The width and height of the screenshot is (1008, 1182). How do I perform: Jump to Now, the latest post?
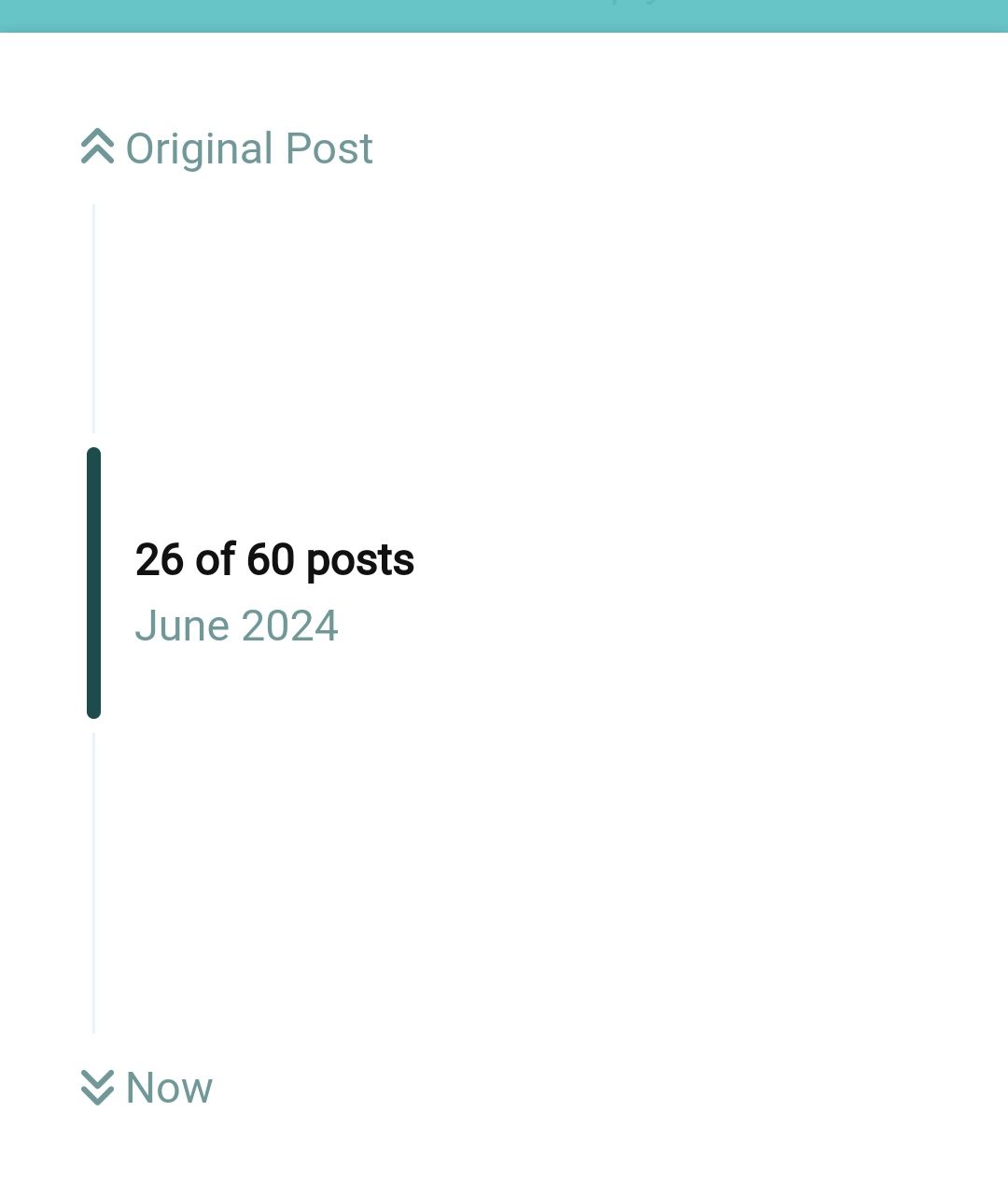click(147, 1088)
